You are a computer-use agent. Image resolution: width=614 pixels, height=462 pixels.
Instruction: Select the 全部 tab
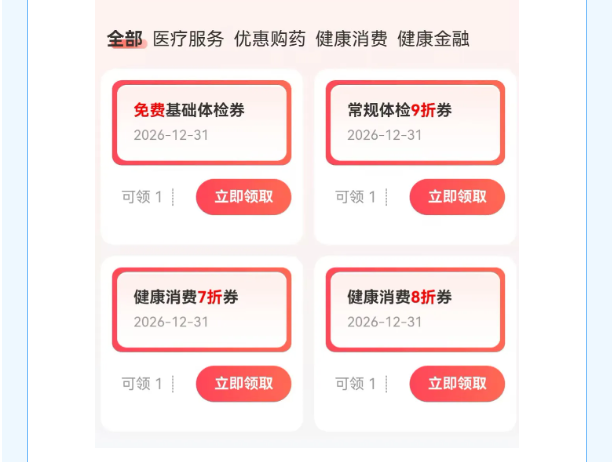coord(125,39)
